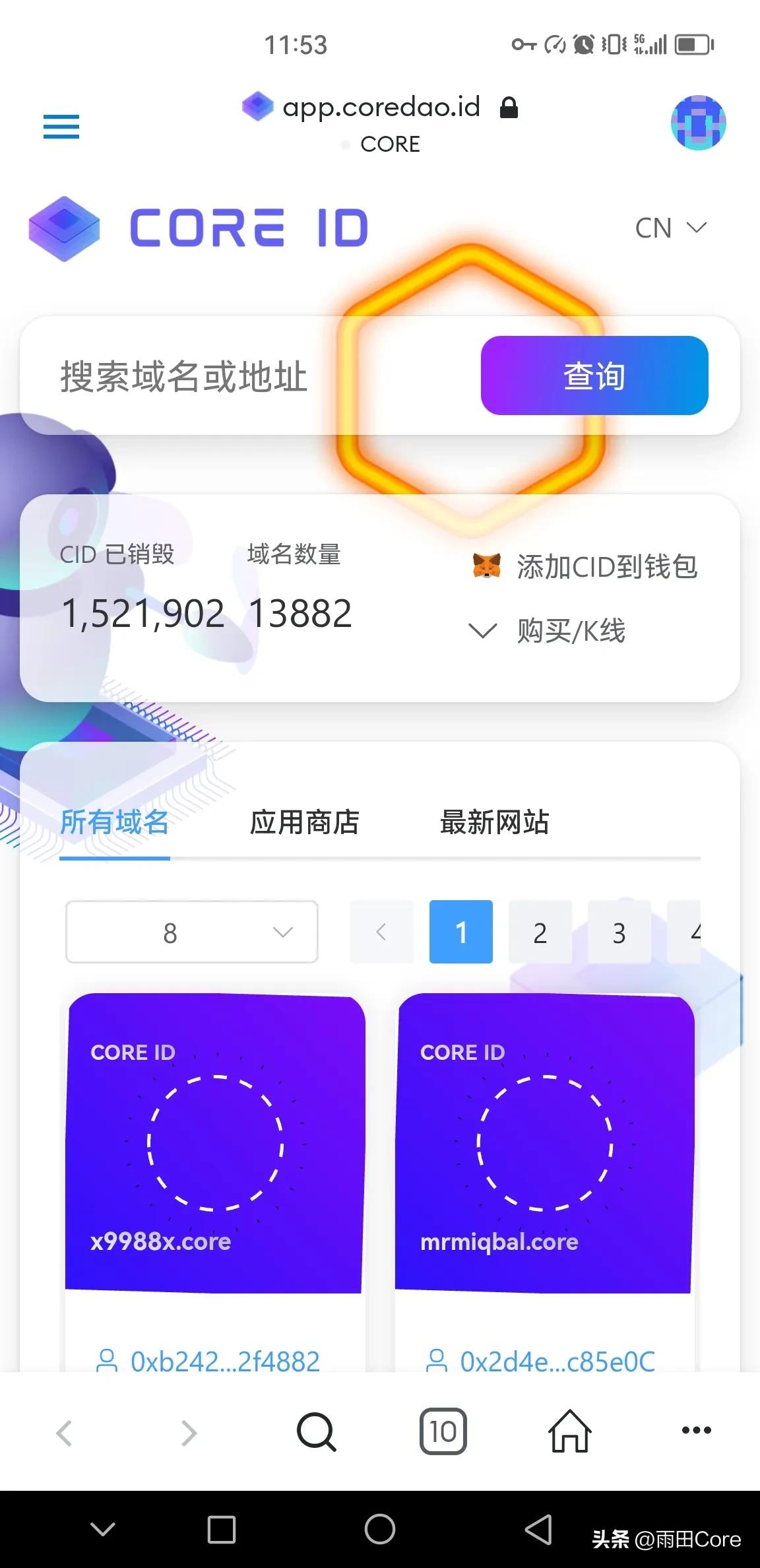Open the page-size dropdown showing 8
Screen dimensions: 760x1568
point(191,932)
